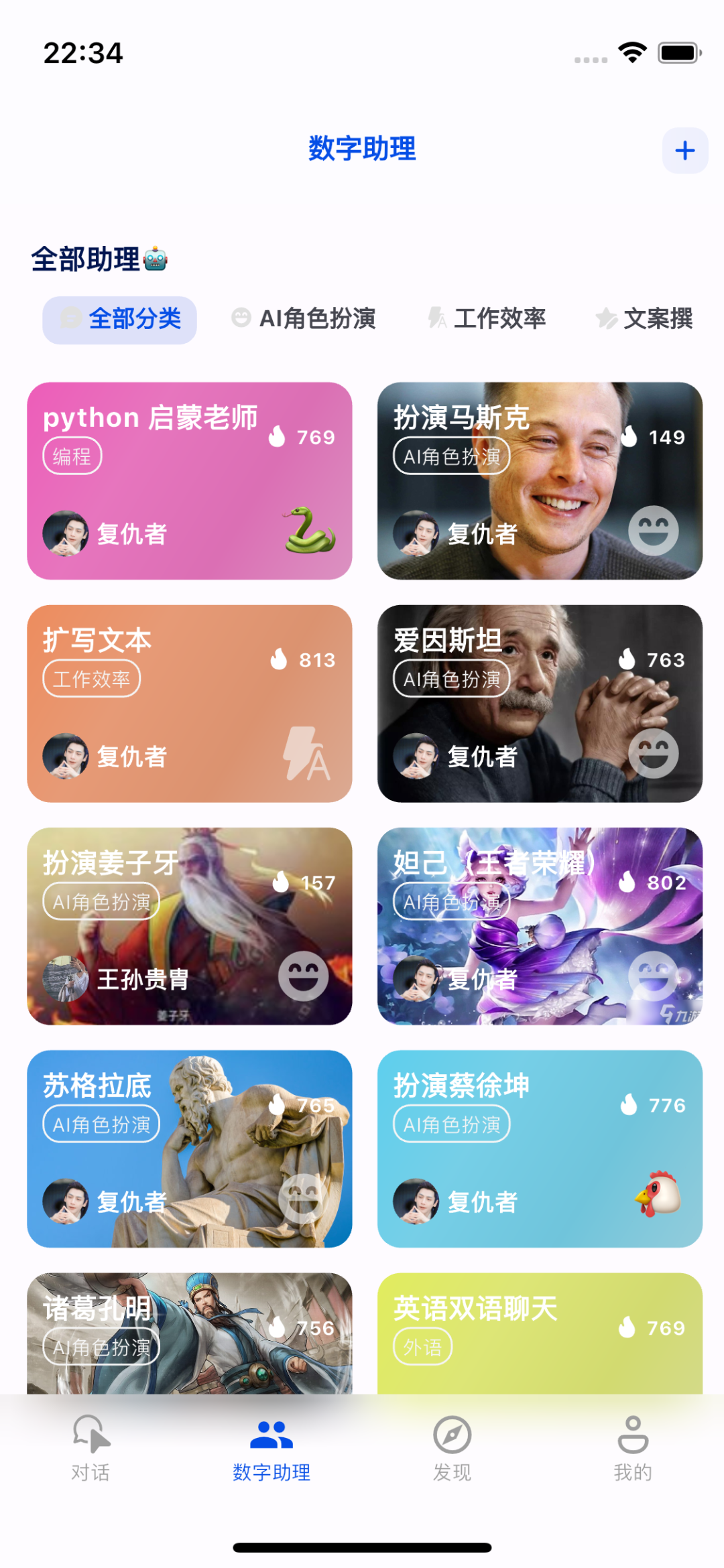Open the 扮演蔡徐坤 assistant card
Screen dimensions: 724x1568
point(540,1148)
